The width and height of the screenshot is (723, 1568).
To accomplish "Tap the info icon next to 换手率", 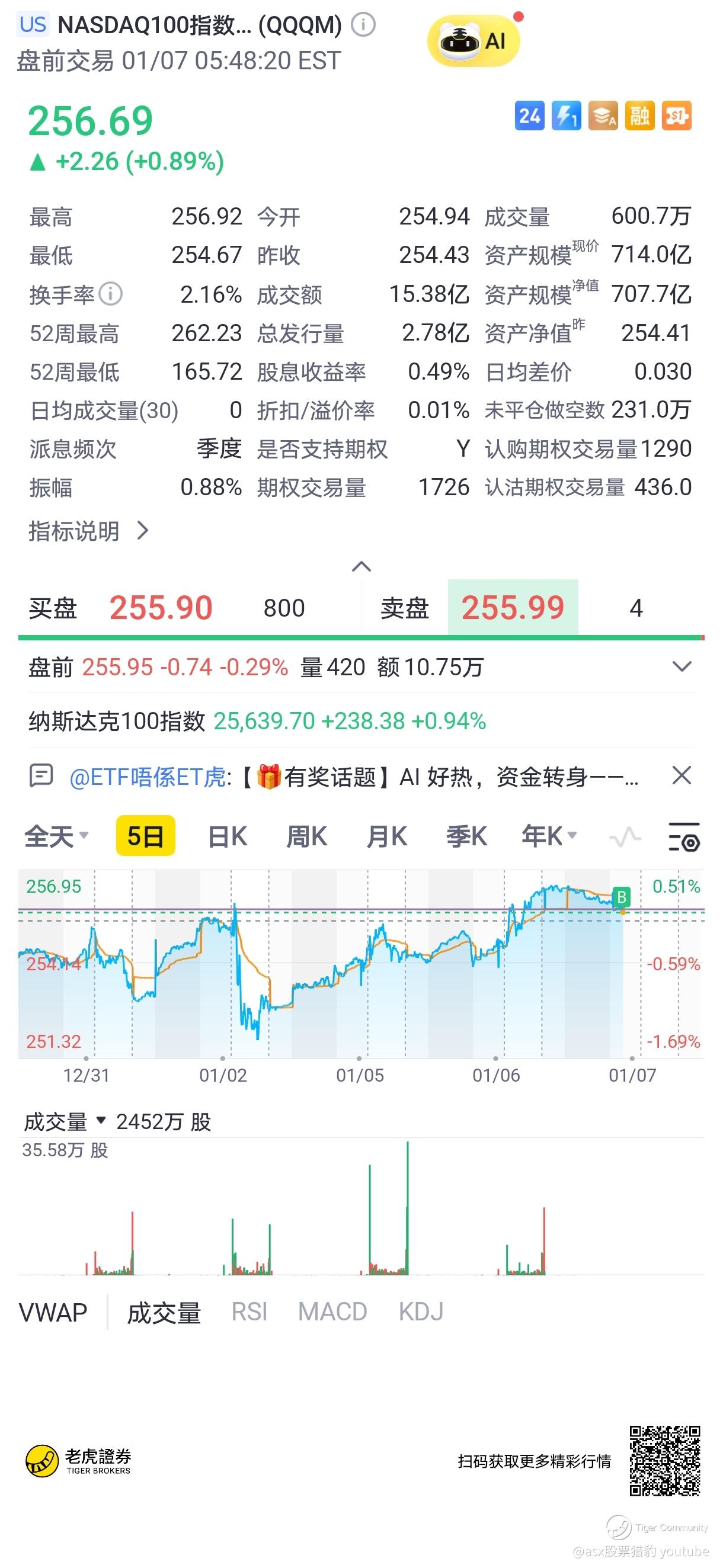I will point(111,294).
